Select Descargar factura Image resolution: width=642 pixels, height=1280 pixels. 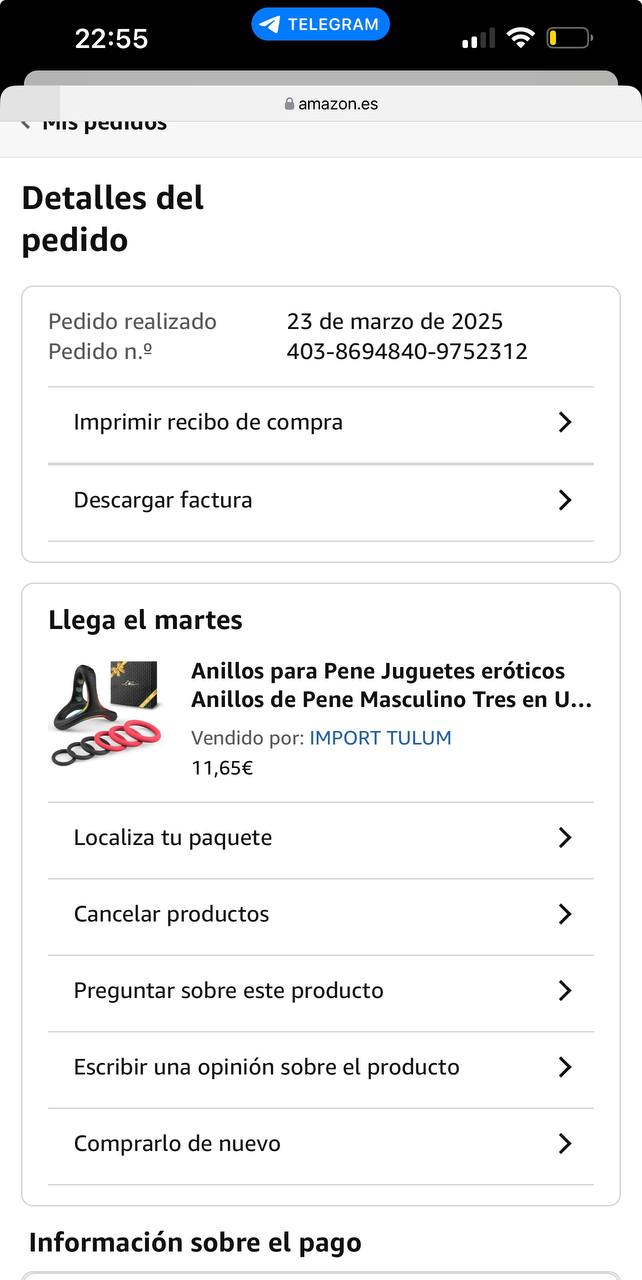(x=320, y=500)
